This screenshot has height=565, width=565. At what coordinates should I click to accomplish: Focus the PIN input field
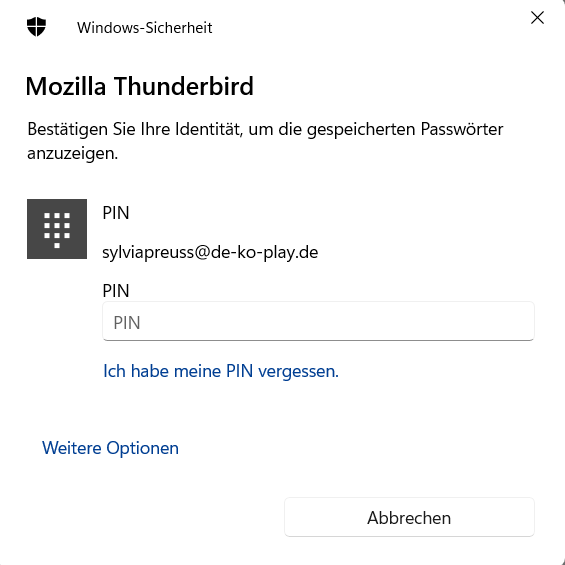click(318, 321)
